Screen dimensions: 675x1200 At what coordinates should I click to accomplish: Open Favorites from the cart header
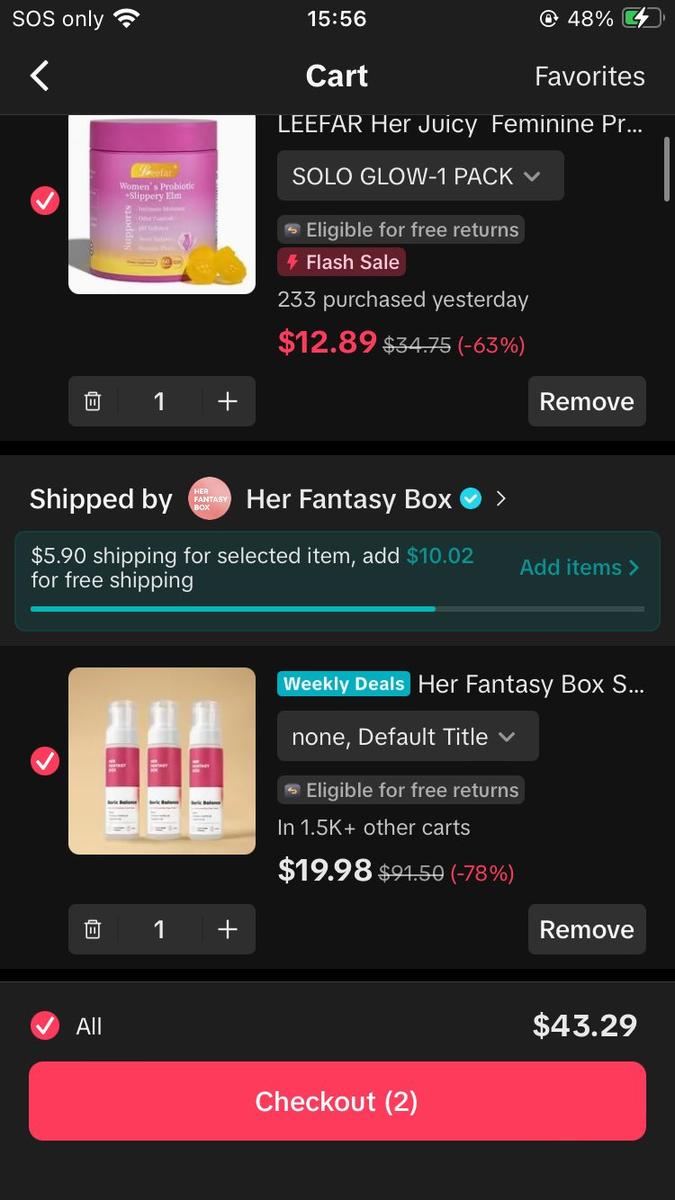click(x=589, y=76)
